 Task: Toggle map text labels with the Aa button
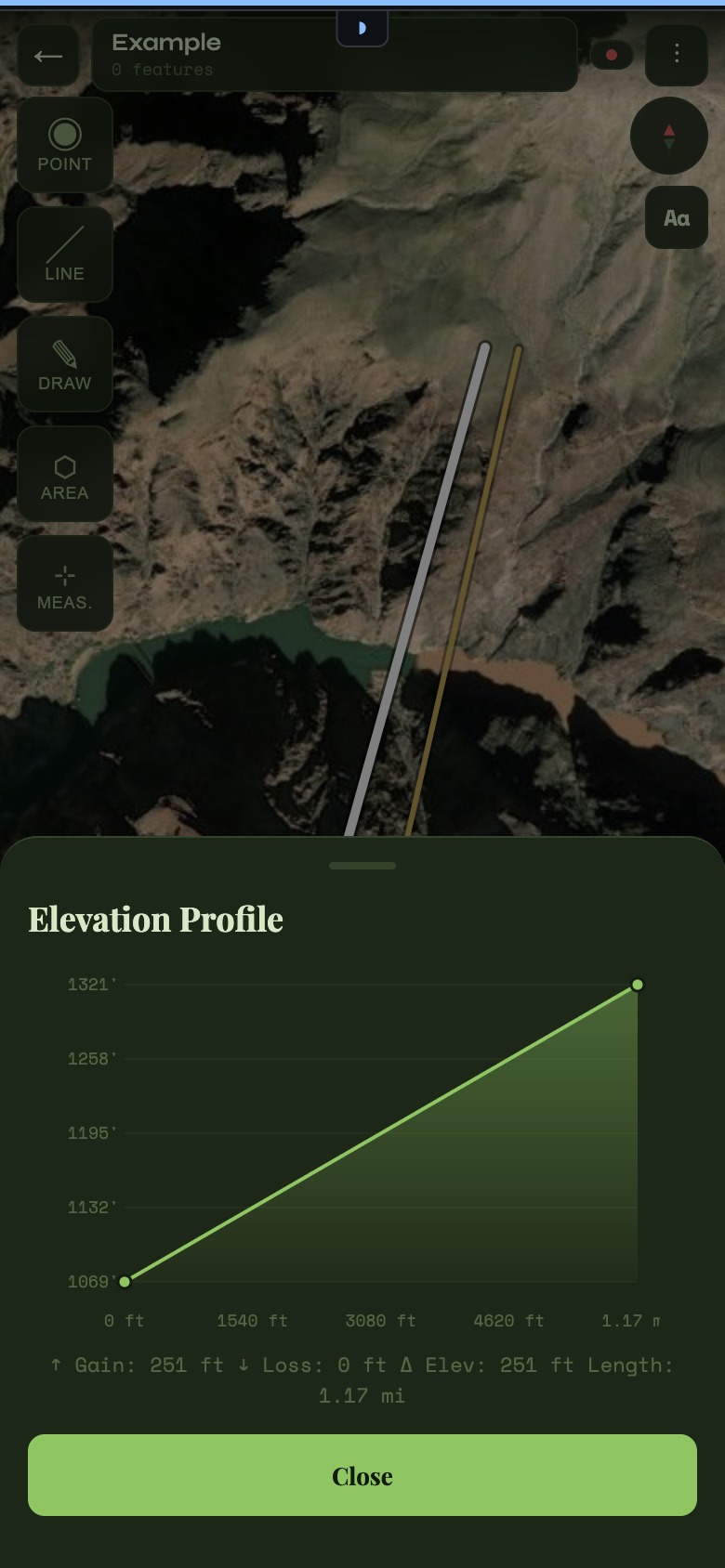(676, 216)
